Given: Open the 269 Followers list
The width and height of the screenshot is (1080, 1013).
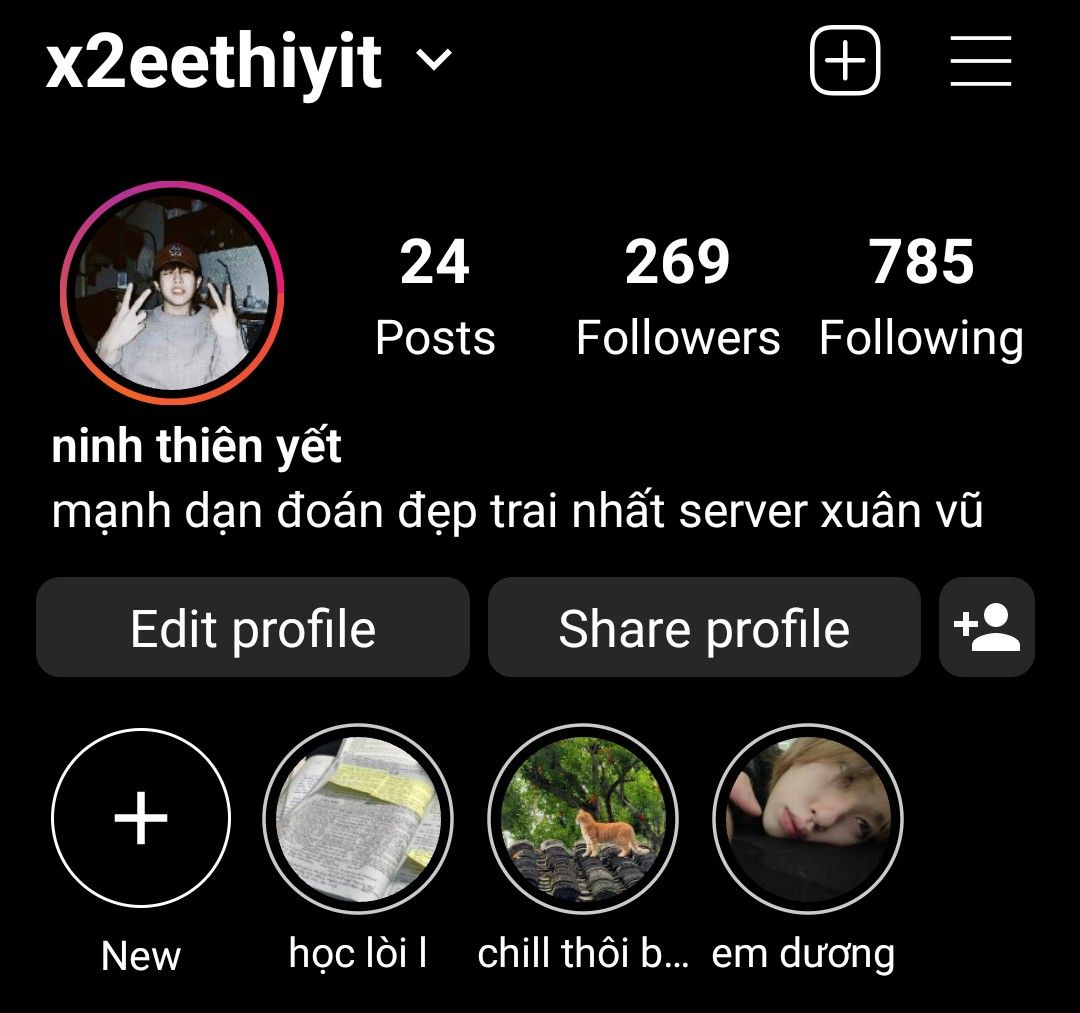Looking at the screenshot, I should 677,297.
